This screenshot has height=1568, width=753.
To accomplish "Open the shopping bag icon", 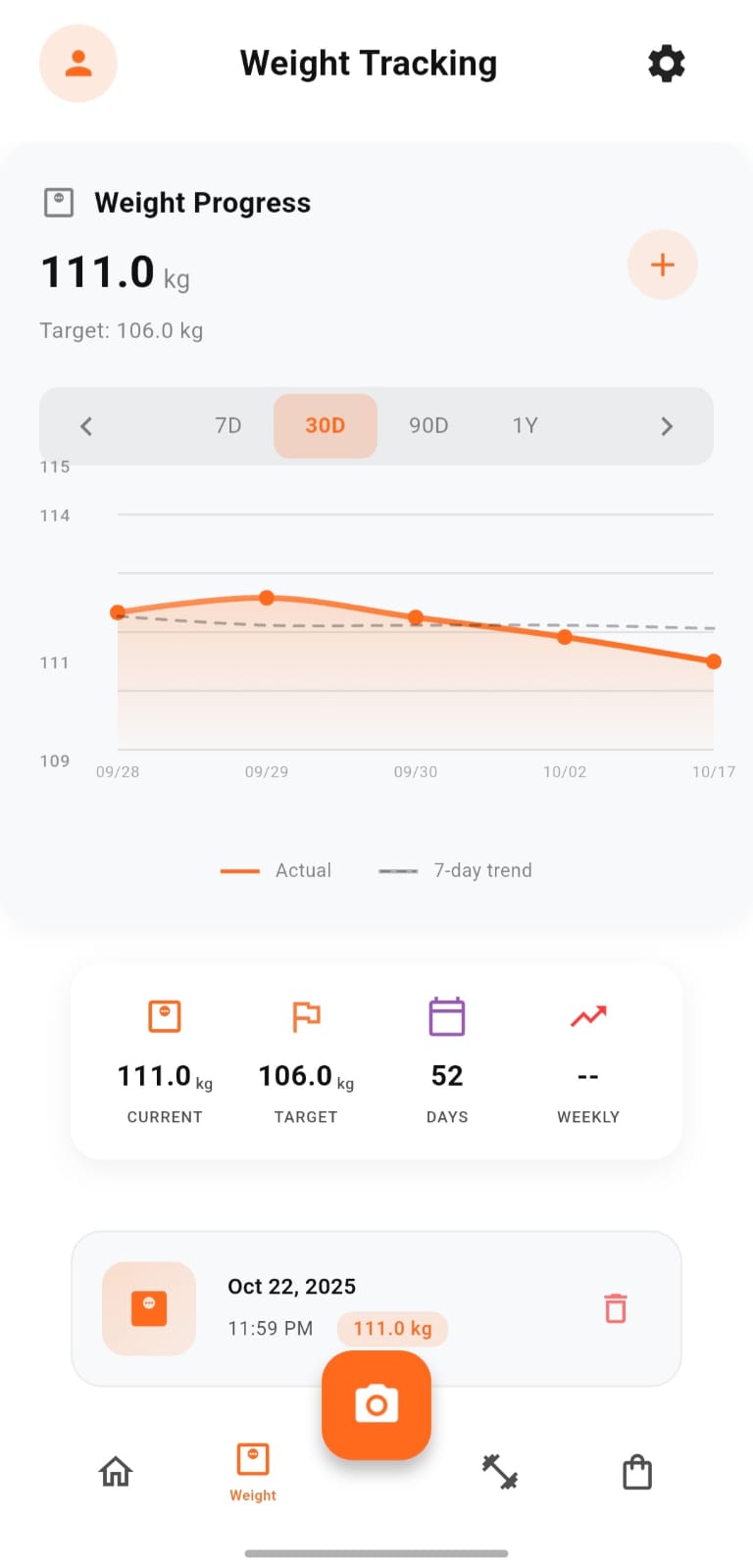I will [637, 1471].
